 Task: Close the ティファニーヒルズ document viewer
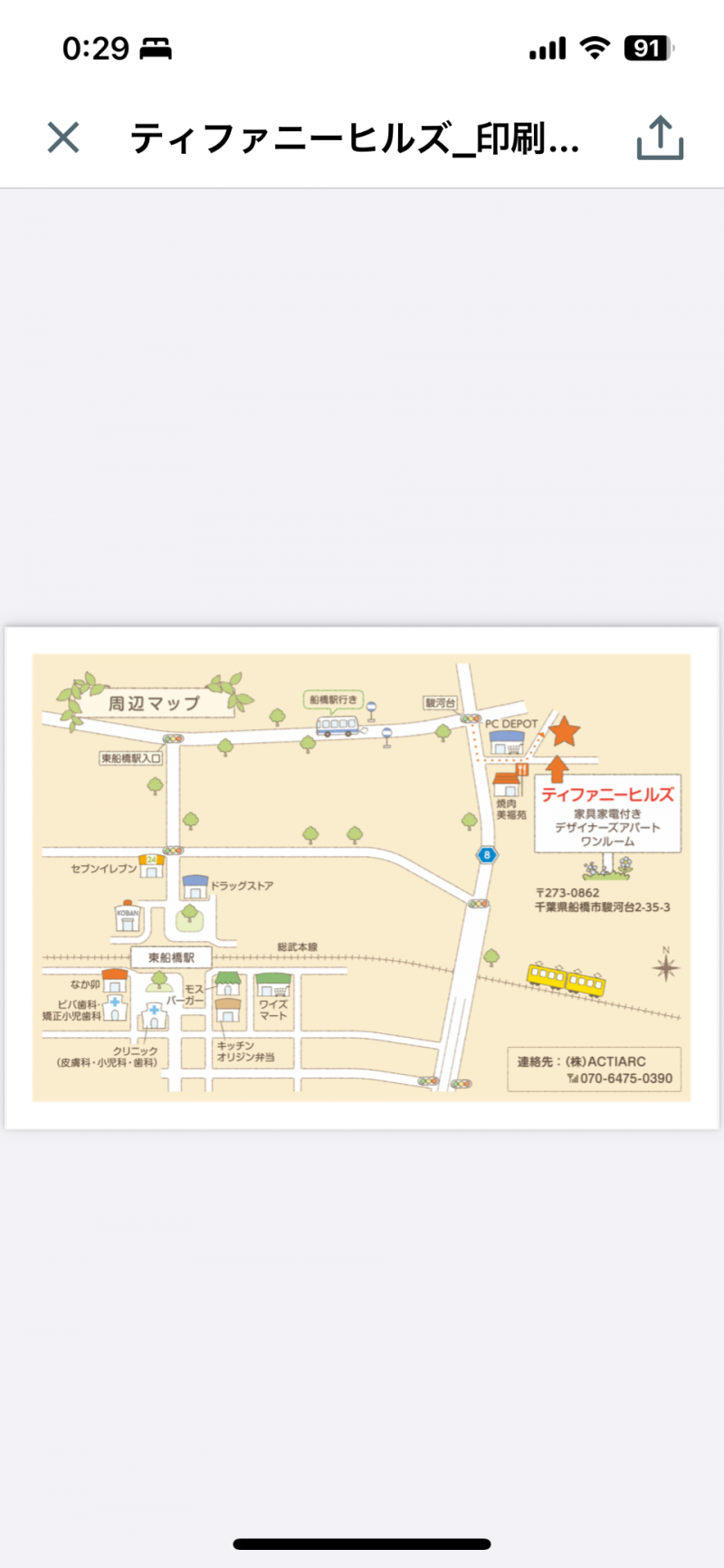pyautogui.click(x=63, y=138)
